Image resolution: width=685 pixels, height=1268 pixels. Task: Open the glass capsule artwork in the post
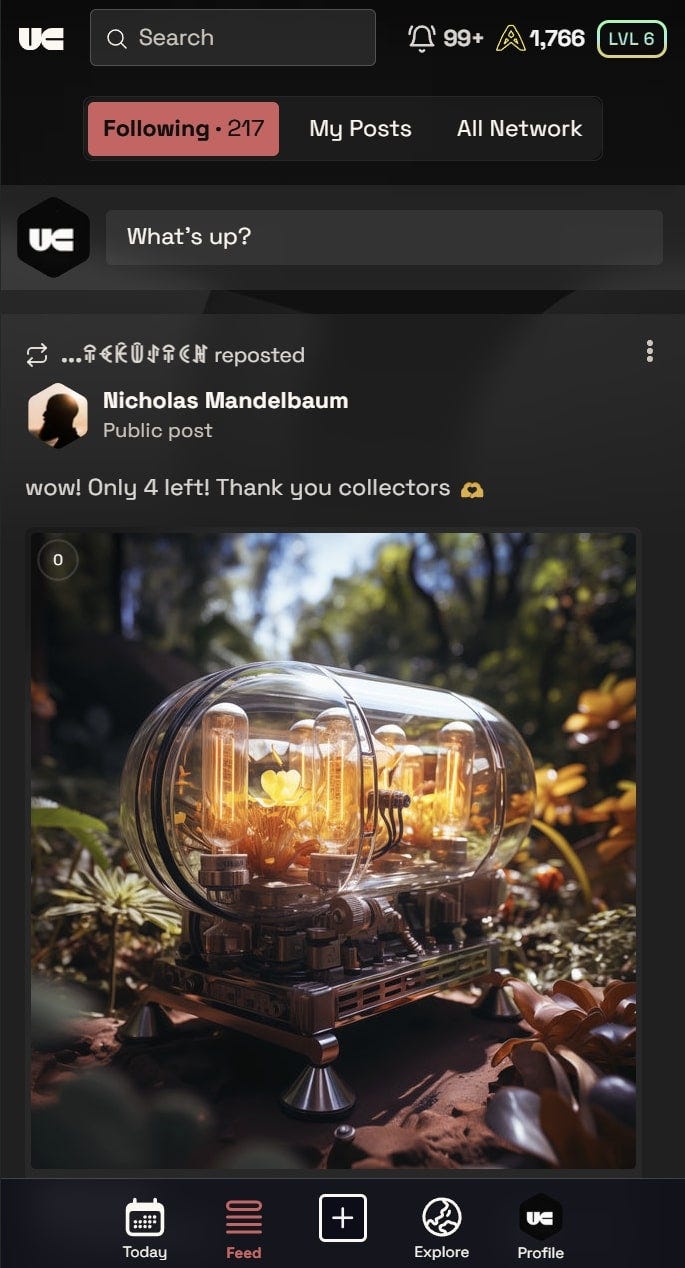[333, 850]
